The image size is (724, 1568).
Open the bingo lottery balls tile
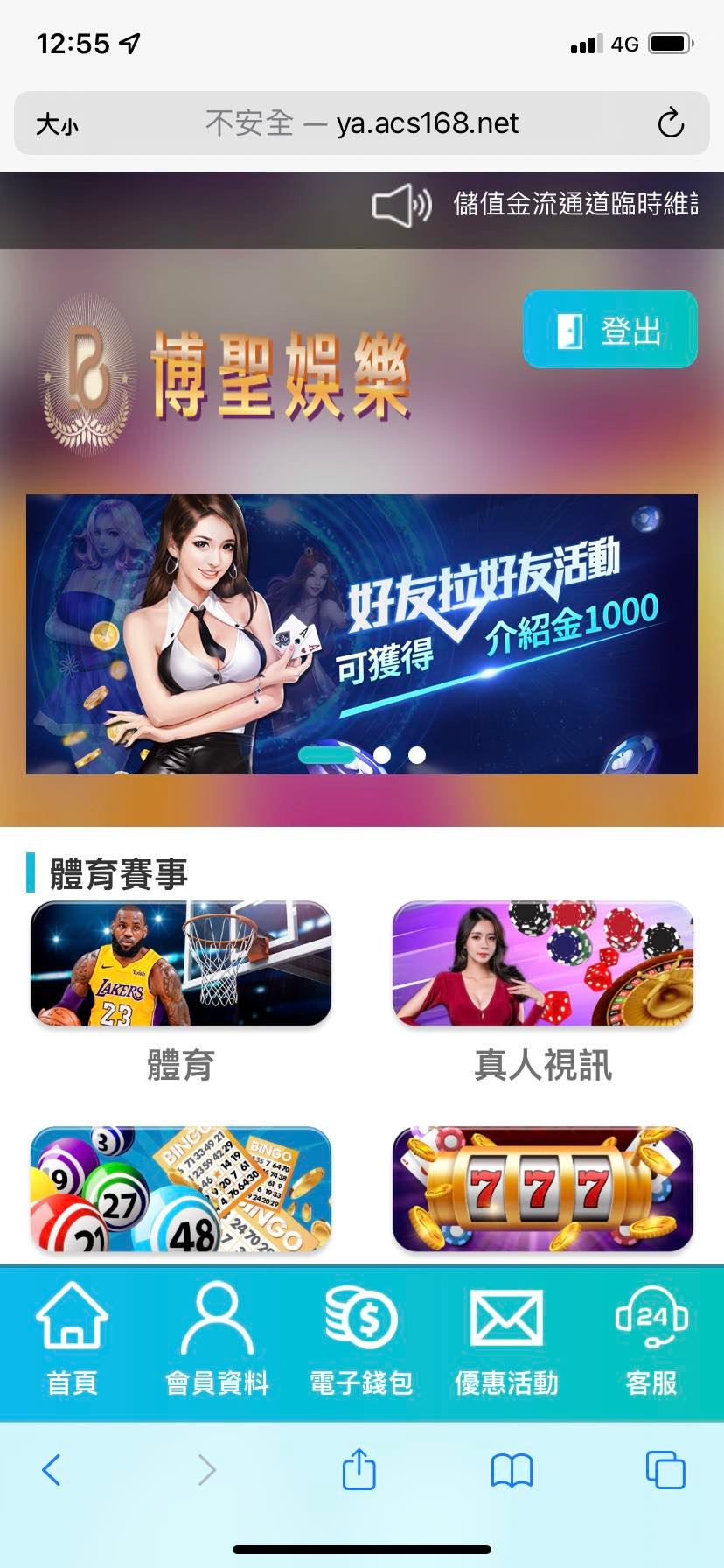(x=181, y=1188)
